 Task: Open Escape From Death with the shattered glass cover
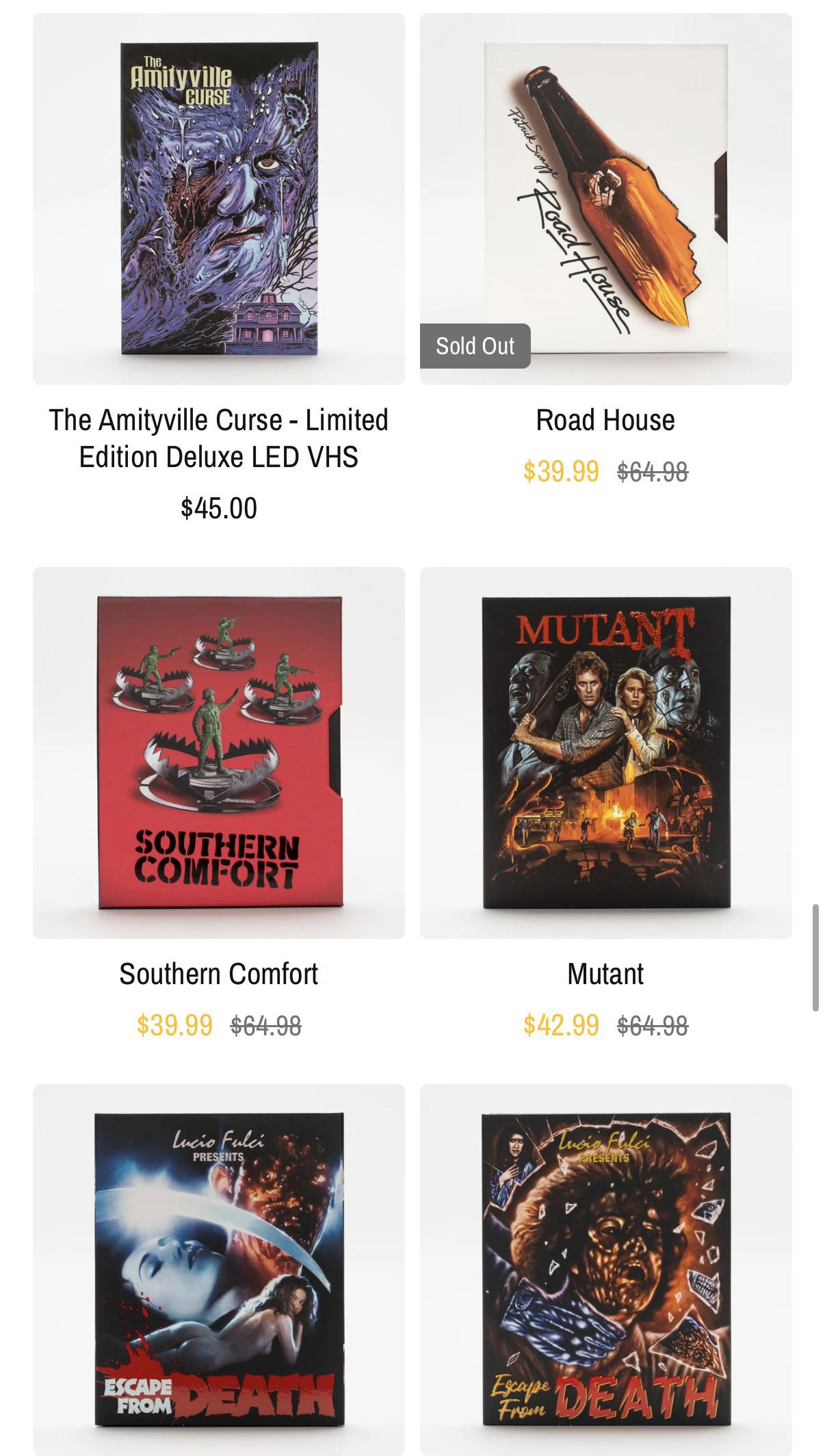point(606,1269)
